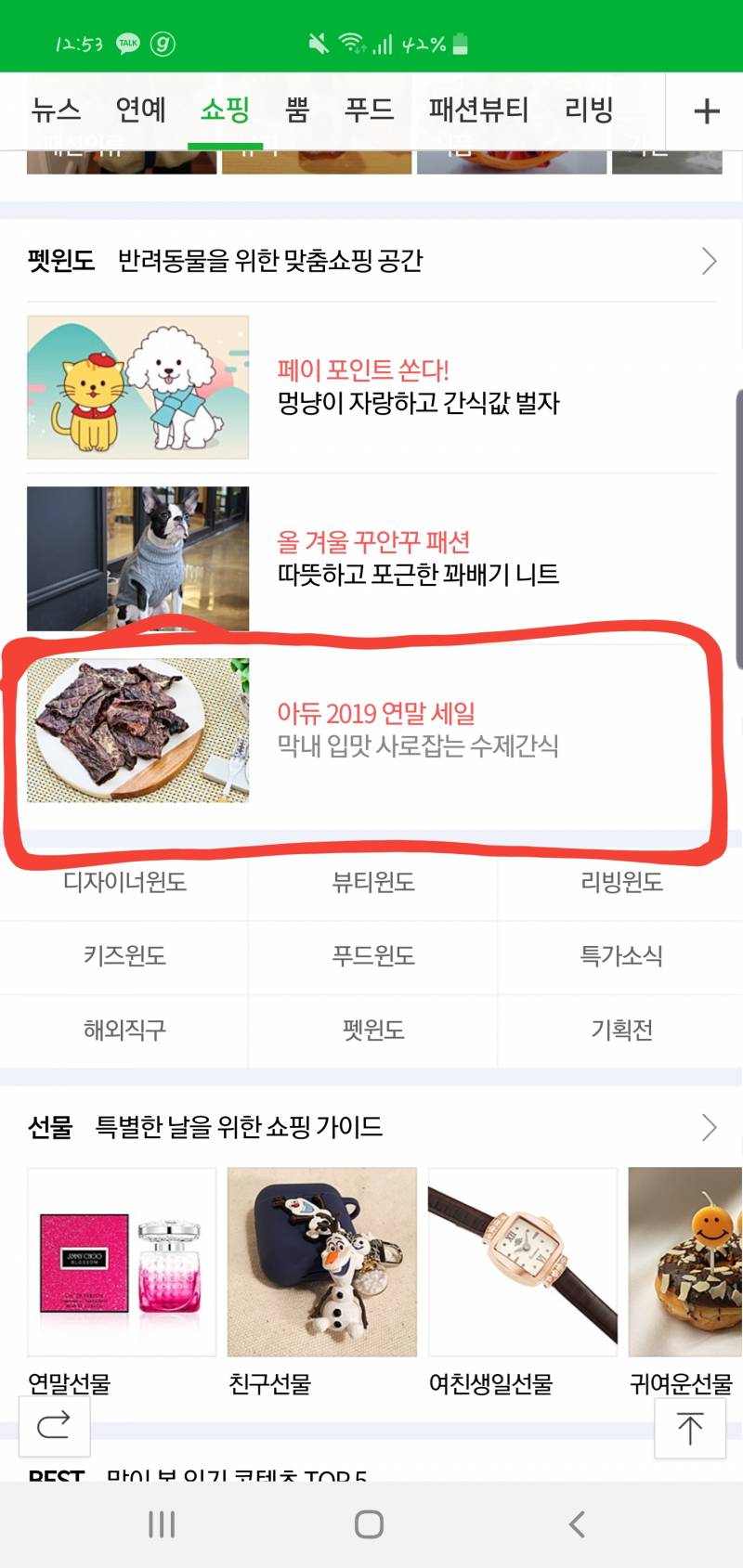Tap the plus icon to add a tab
743x1568 pixels.
[705, 110]
